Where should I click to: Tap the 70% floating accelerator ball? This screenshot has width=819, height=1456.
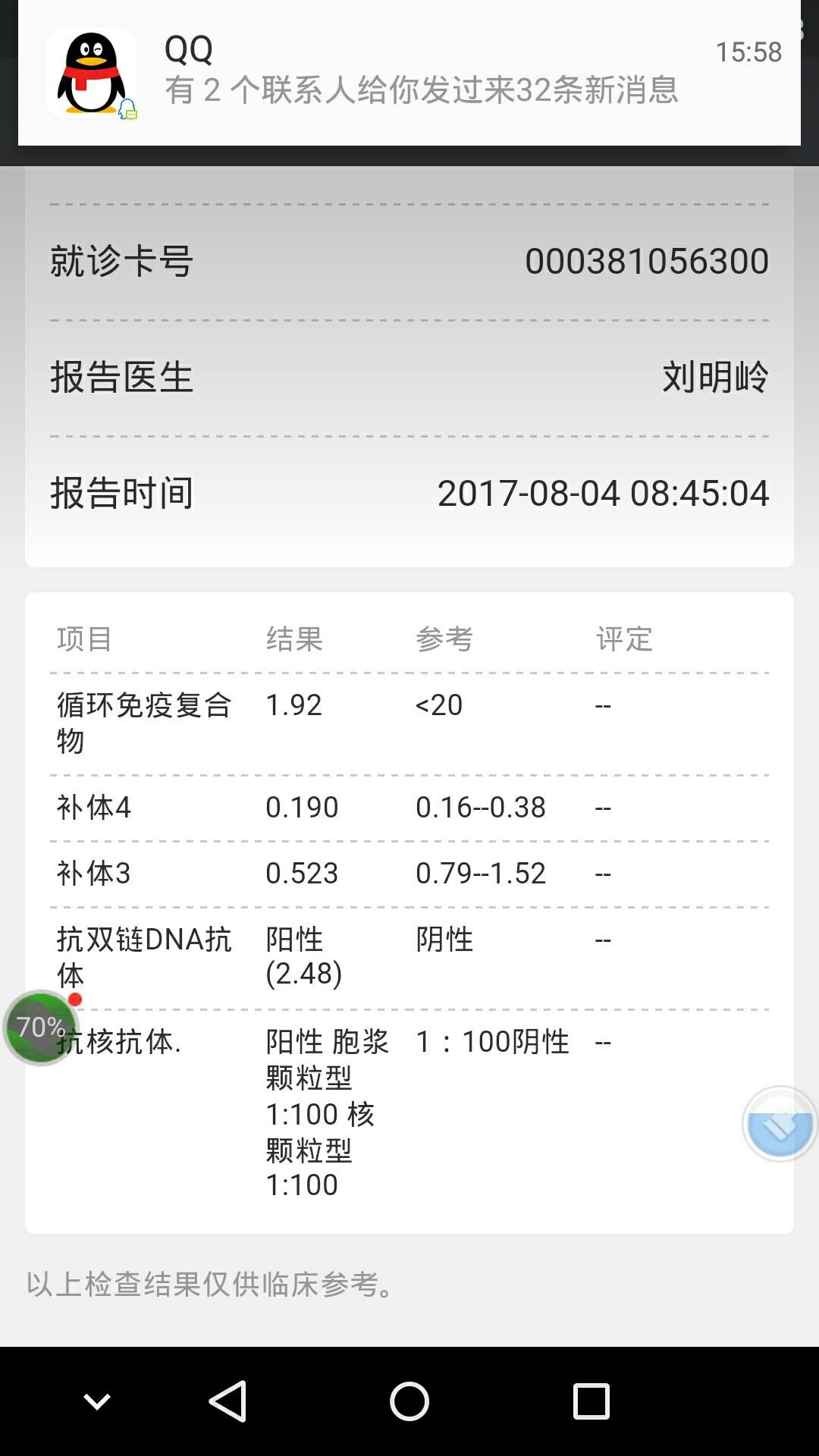[40, 1028]
